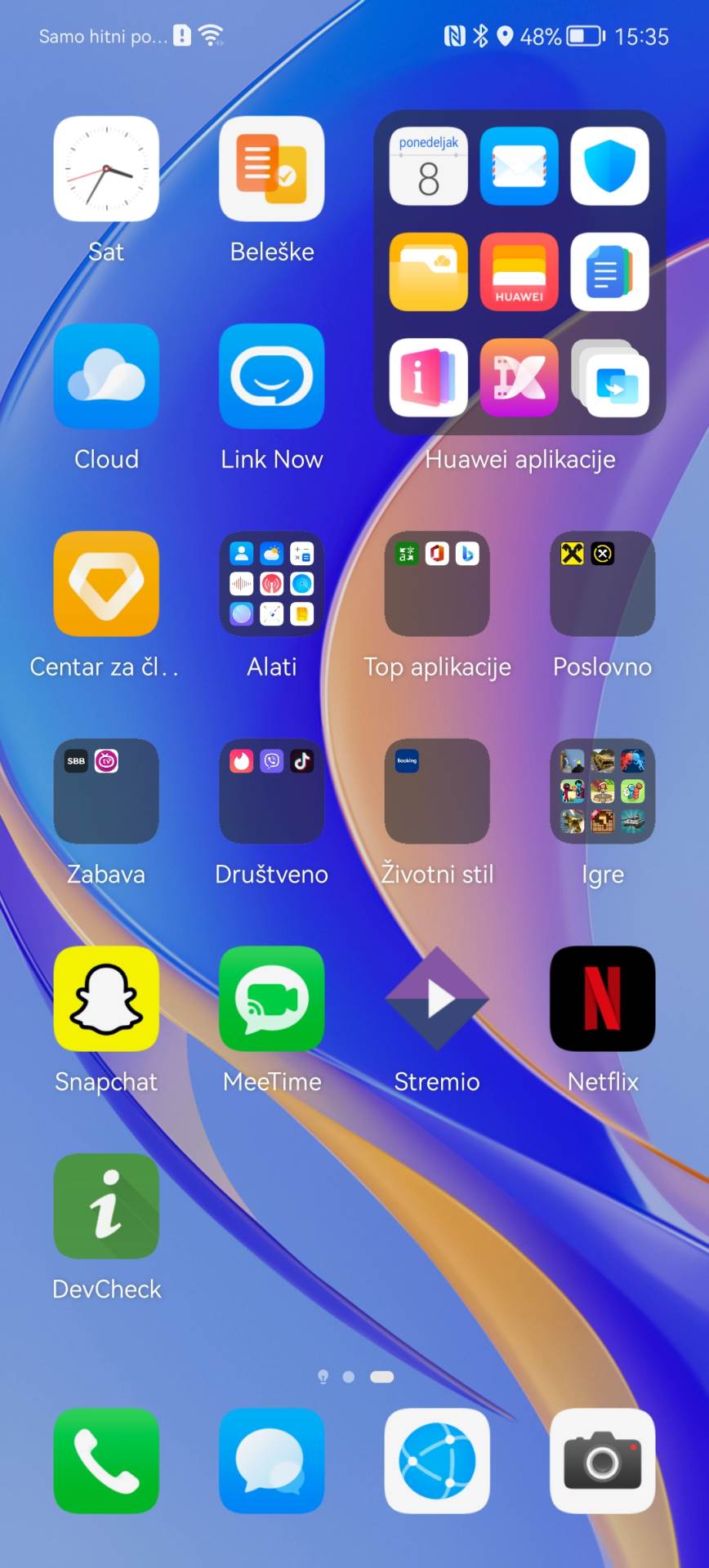709x1568 pixels.
Task: Start the Link Now app
Action: pos(271,376)
